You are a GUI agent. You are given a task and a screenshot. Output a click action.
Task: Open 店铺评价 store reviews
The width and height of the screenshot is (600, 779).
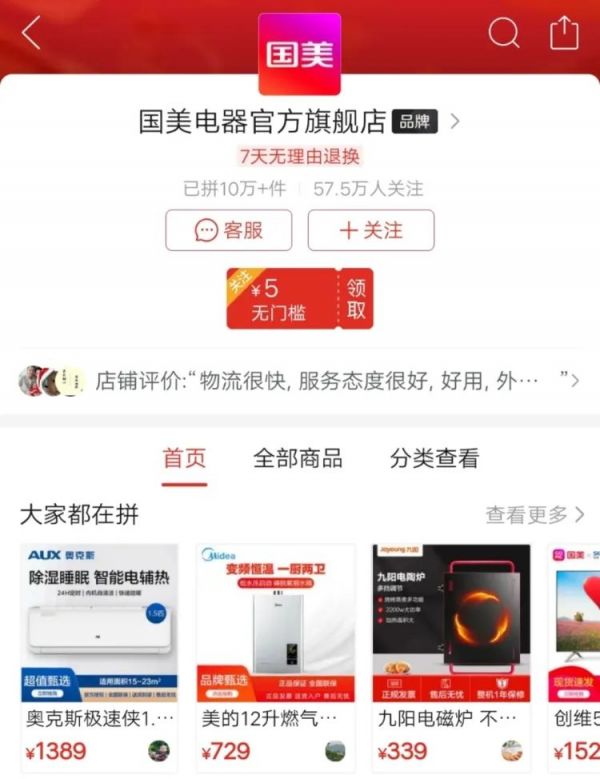pyautogui.click(x=300, y=380)
